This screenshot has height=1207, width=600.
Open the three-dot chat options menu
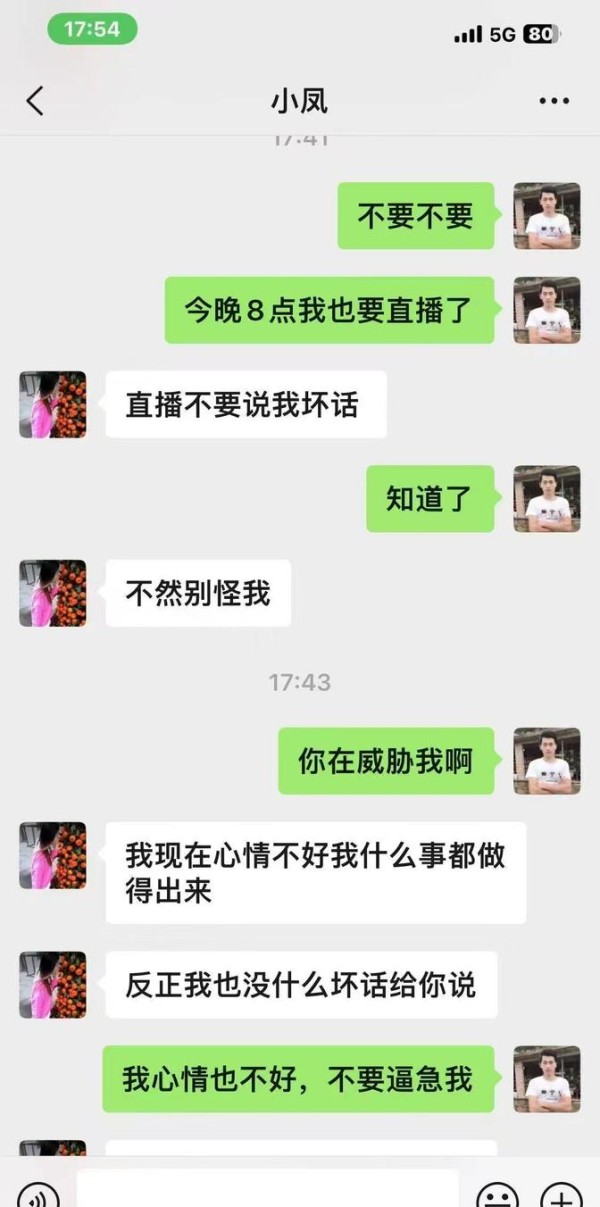(x=553, y=101)
